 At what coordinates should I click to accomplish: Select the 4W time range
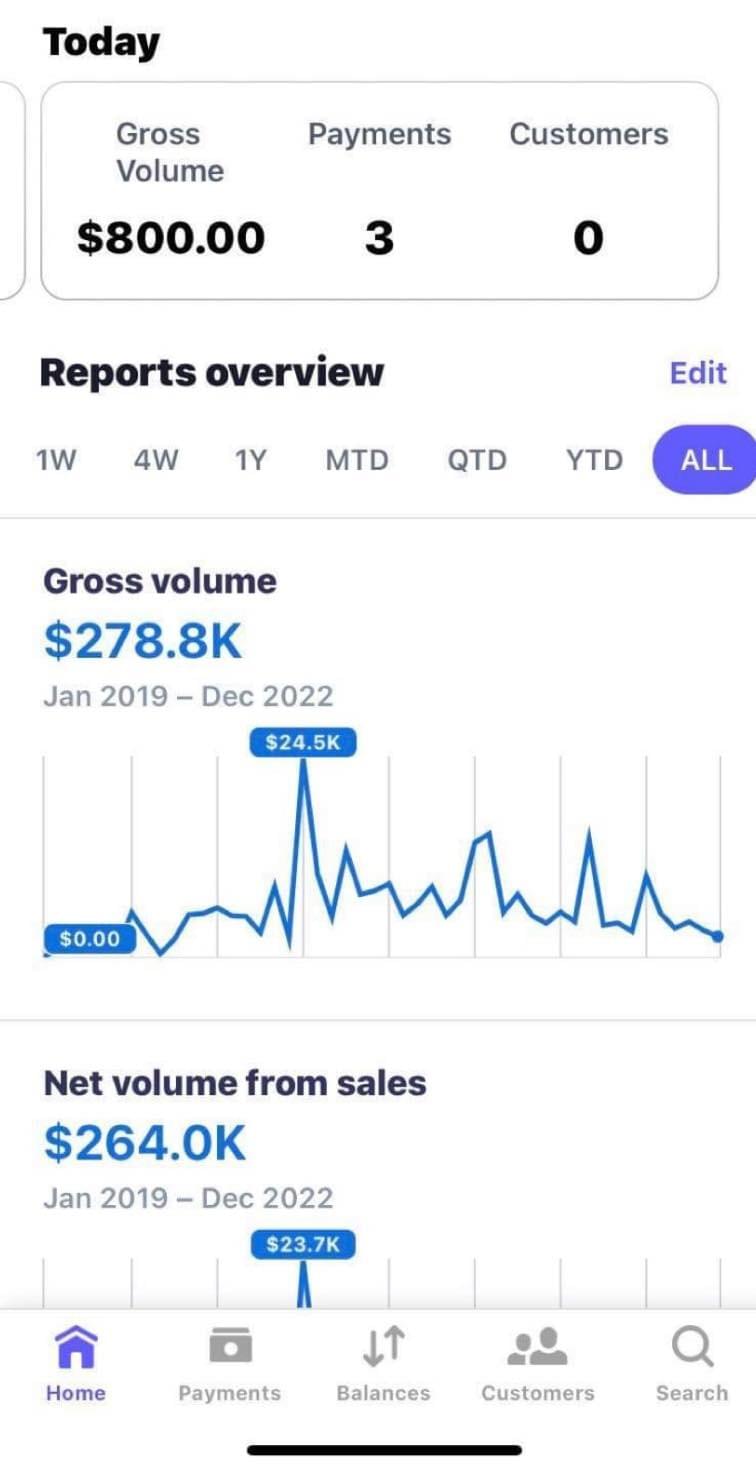[156, 460]
